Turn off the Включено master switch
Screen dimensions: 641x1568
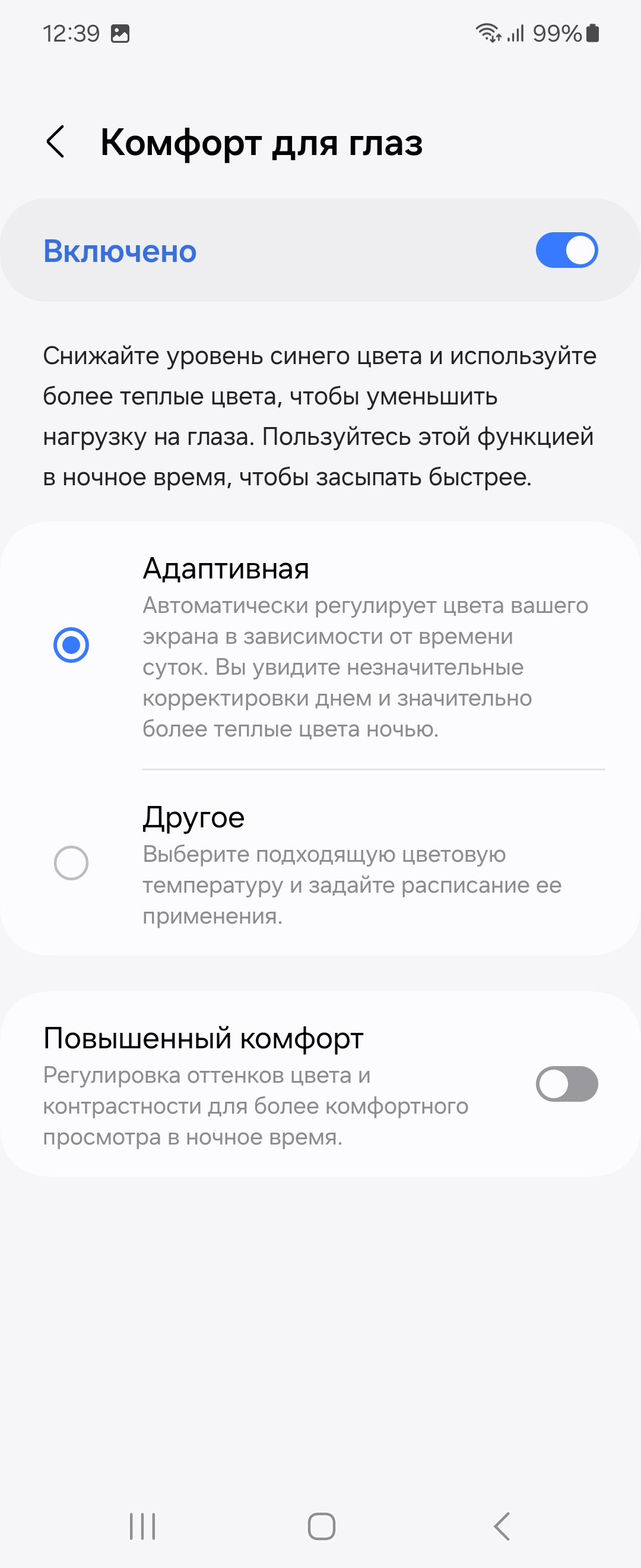point(566,250)
